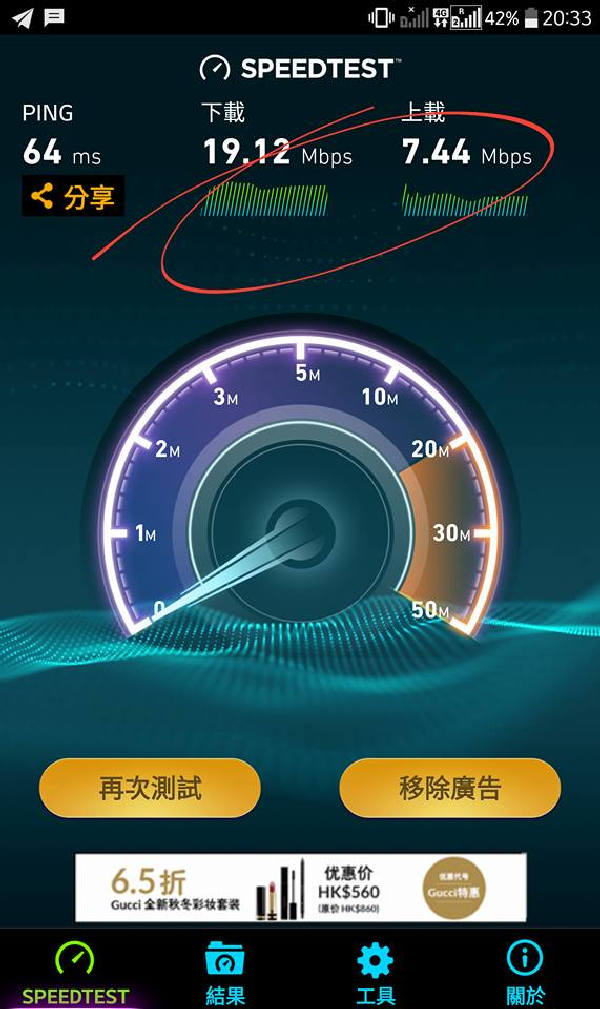Open the Gucci 6.5折 ad banner

300,886
